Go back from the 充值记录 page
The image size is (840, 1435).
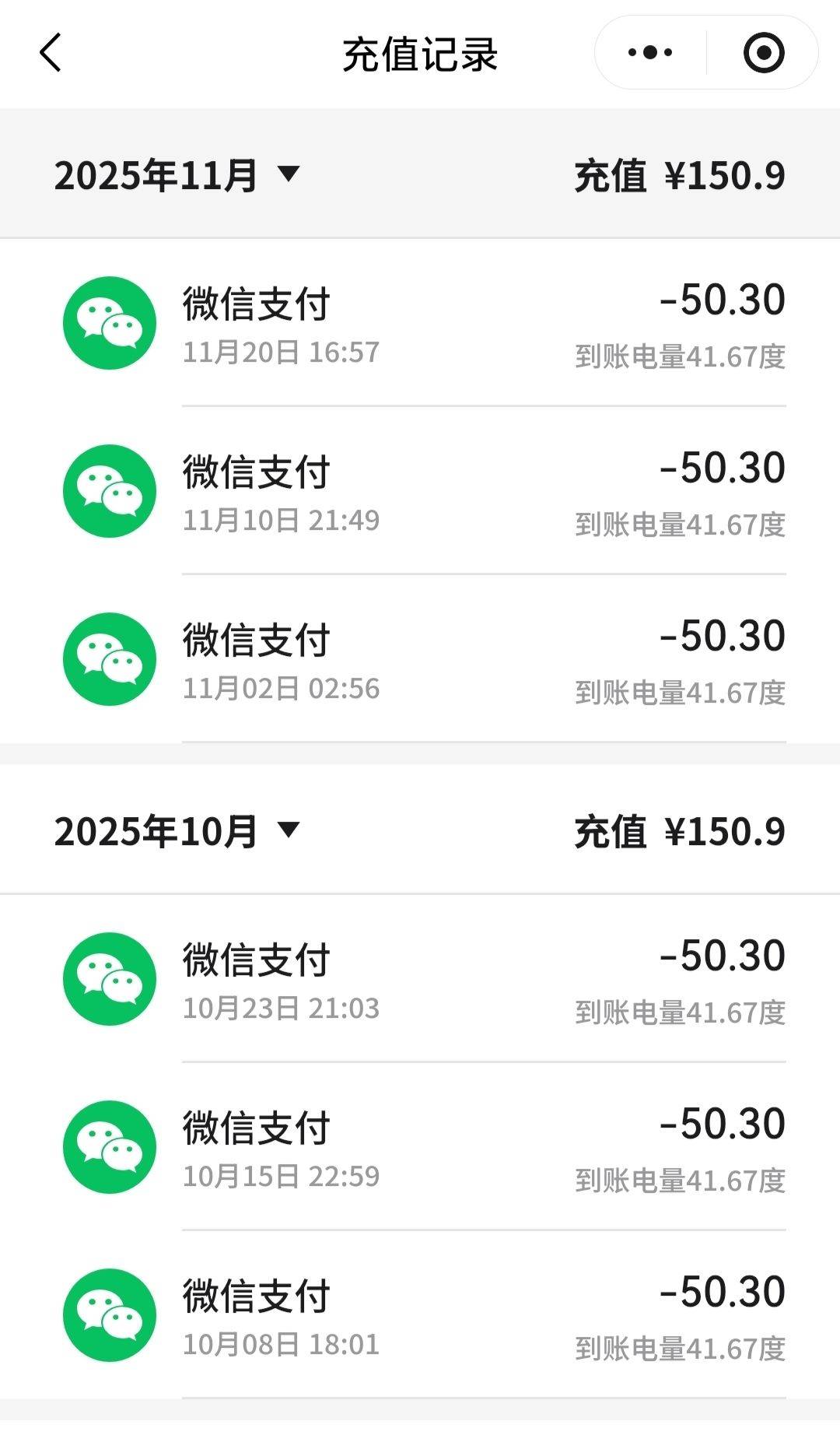[x=51, y=53]
